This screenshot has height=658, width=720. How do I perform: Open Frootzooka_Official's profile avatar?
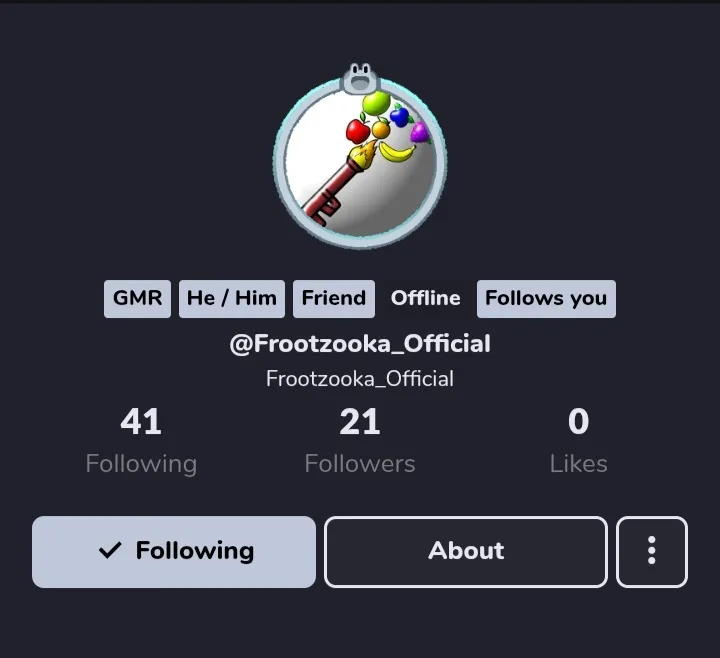point(360,157)
